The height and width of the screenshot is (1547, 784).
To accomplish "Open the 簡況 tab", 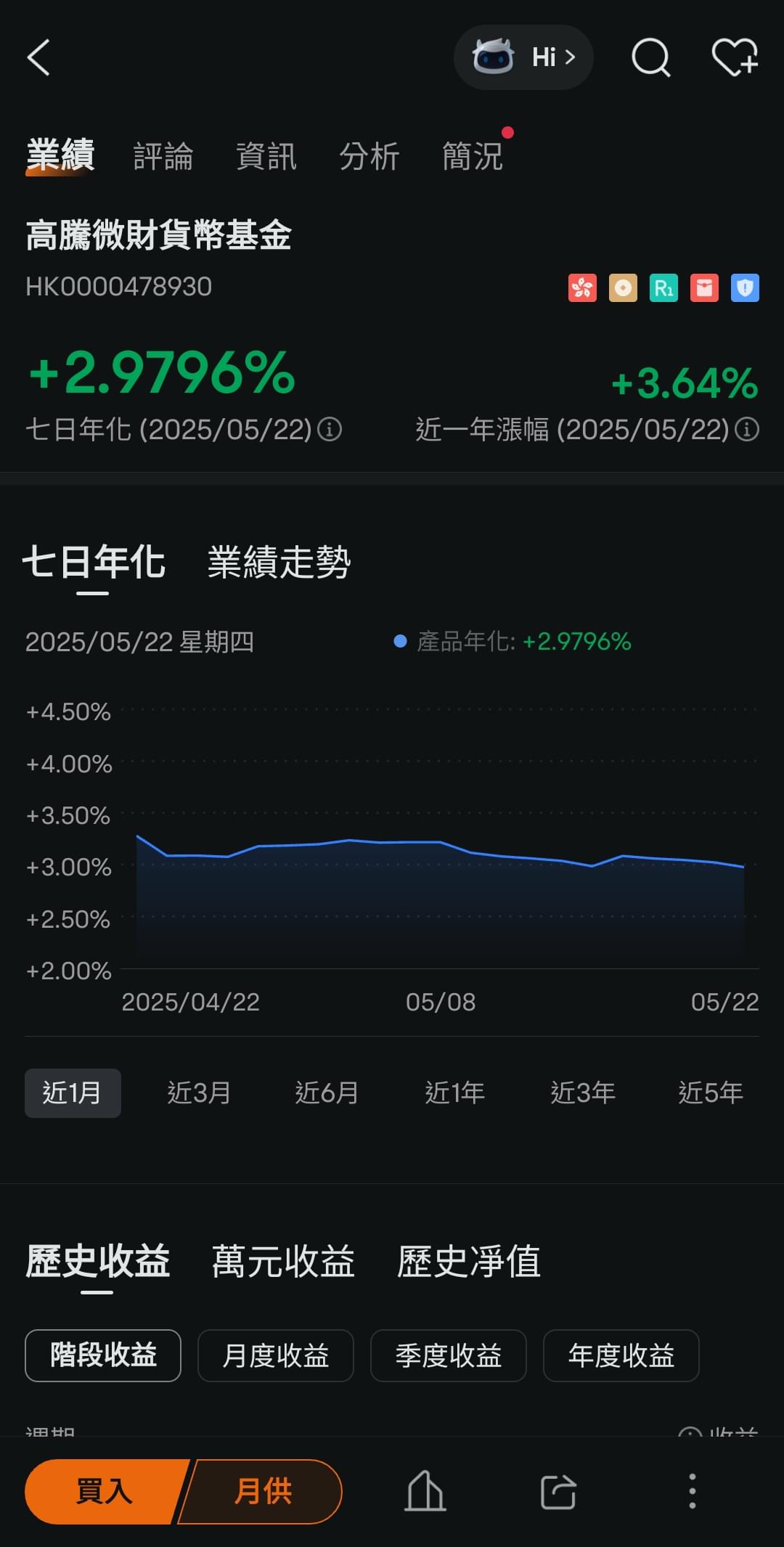I will pos(473,157).
